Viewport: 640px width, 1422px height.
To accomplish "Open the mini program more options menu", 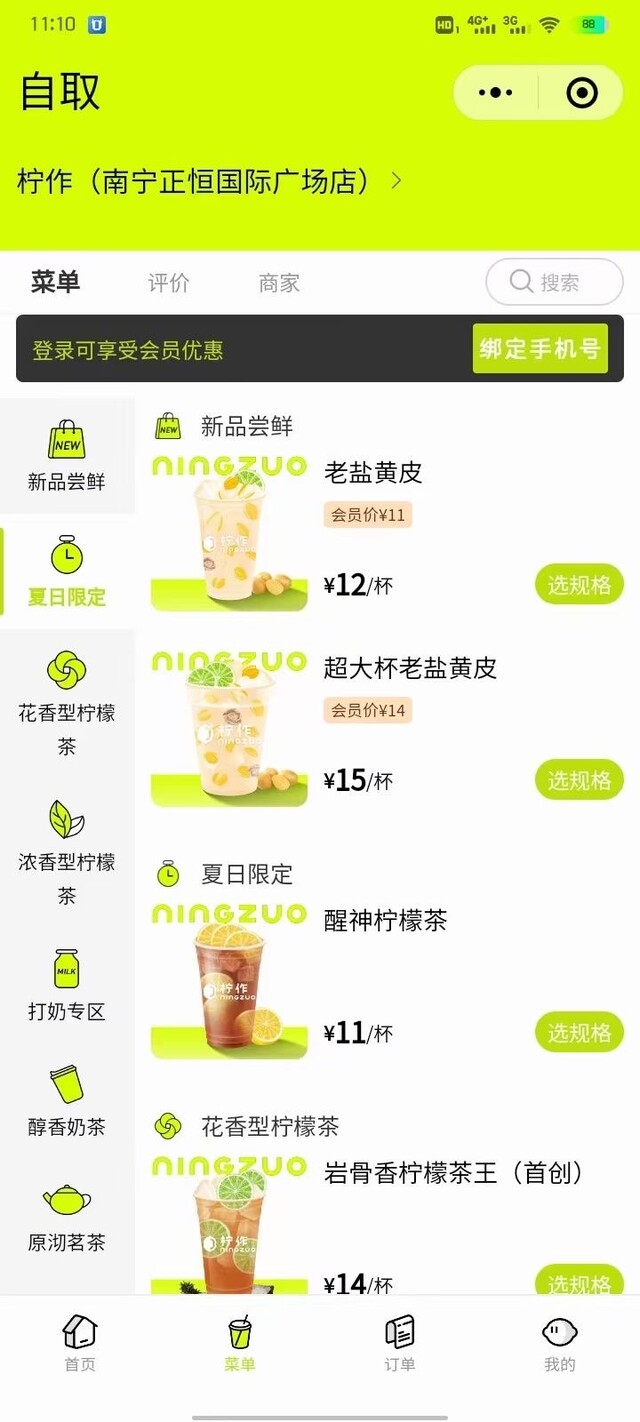I will point(496,93).
